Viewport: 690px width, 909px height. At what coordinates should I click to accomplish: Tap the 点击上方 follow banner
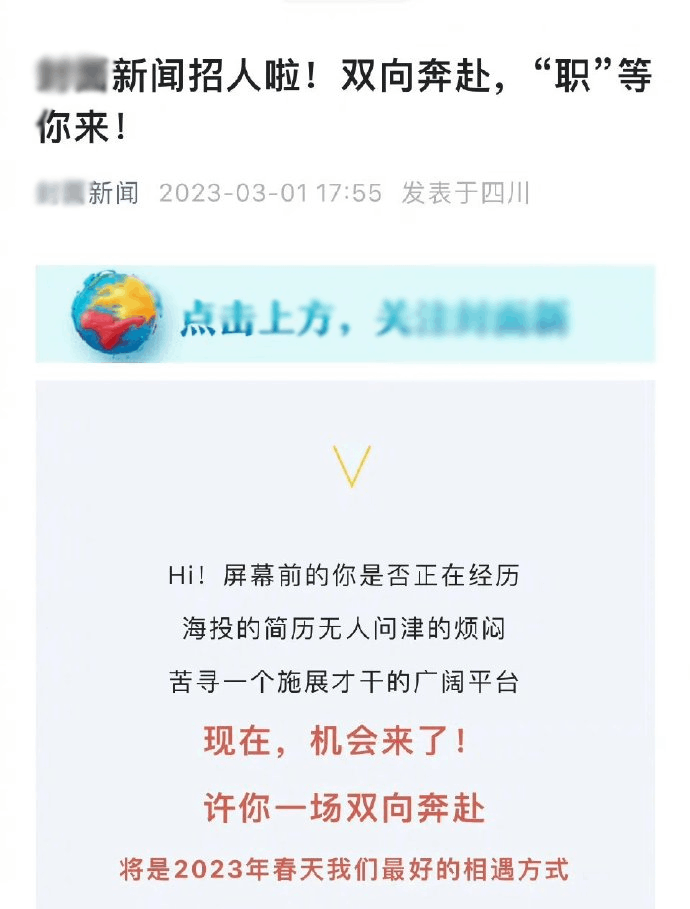(x=345, y=314)
